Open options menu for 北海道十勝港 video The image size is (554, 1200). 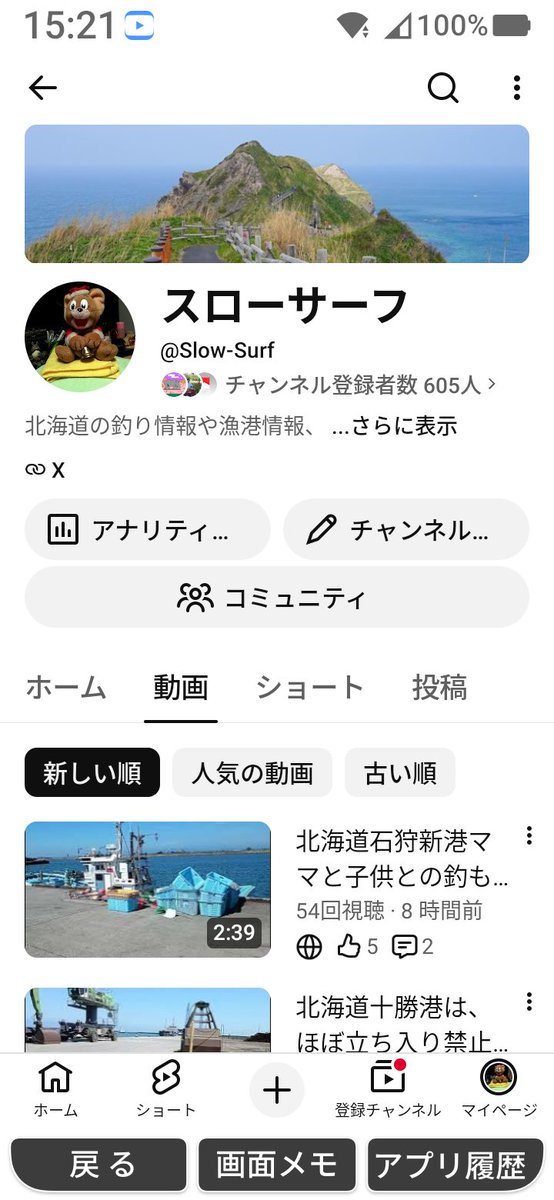[528, 1002]
